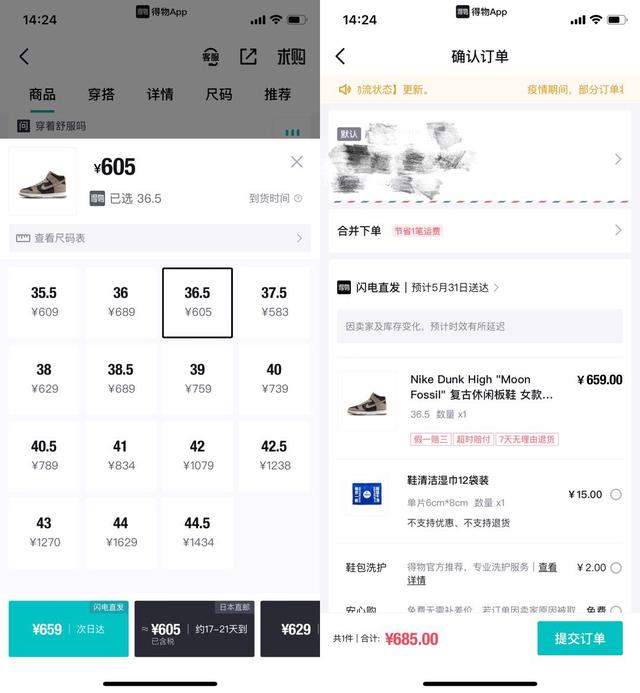
Task: Pick size 42 for ¥1079
Action: [197, 456]
